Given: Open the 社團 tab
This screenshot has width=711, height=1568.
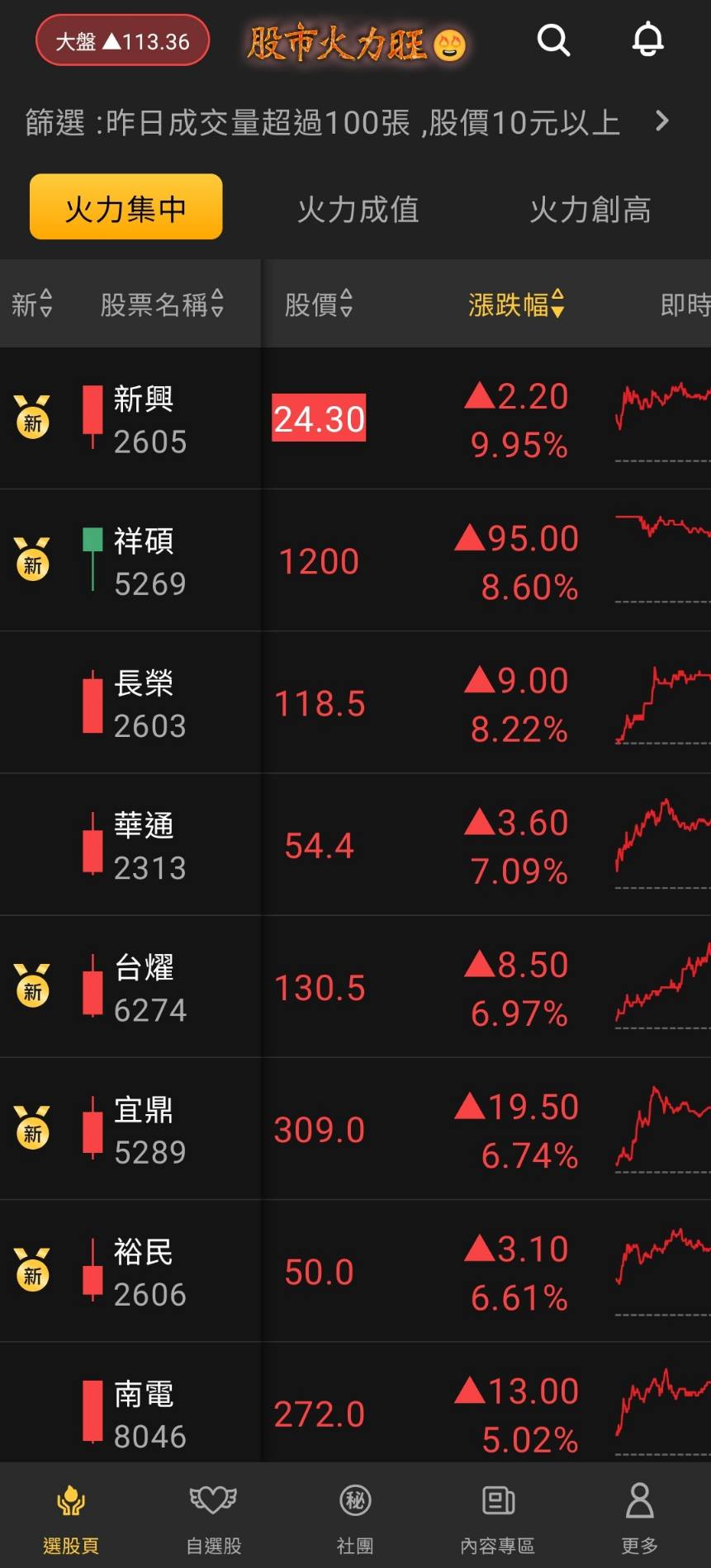Looking at the screenshot, I should click(355, 1517).
